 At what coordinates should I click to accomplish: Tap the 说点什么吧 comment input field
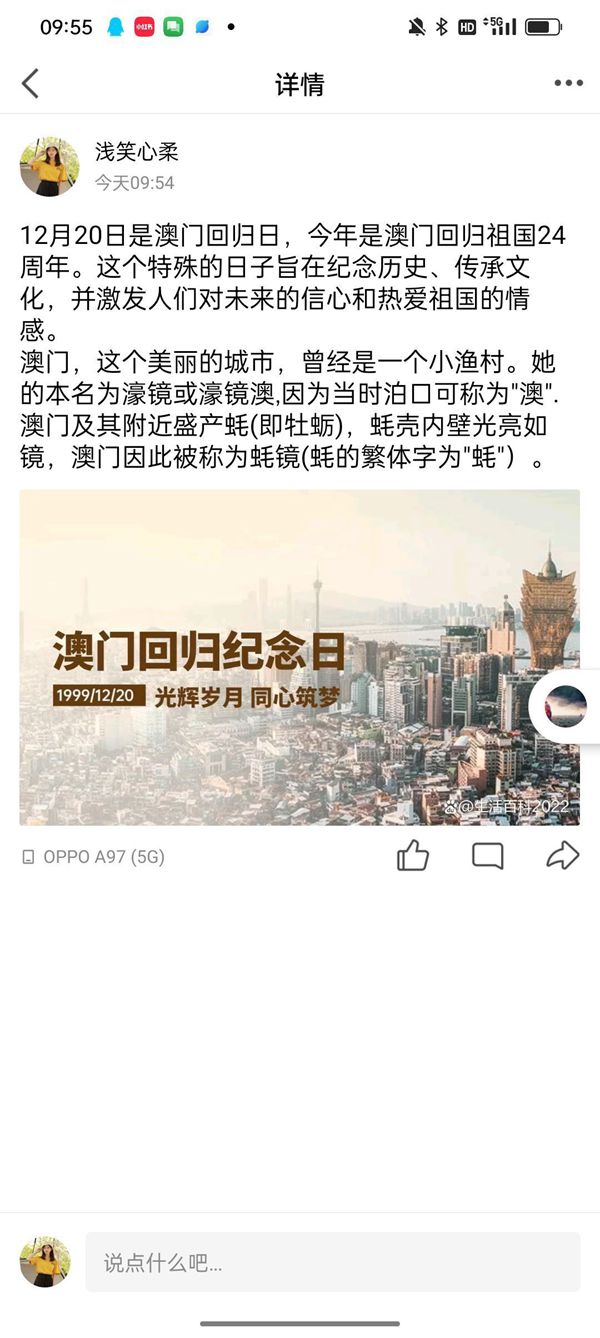click(x=332, y=1262)
